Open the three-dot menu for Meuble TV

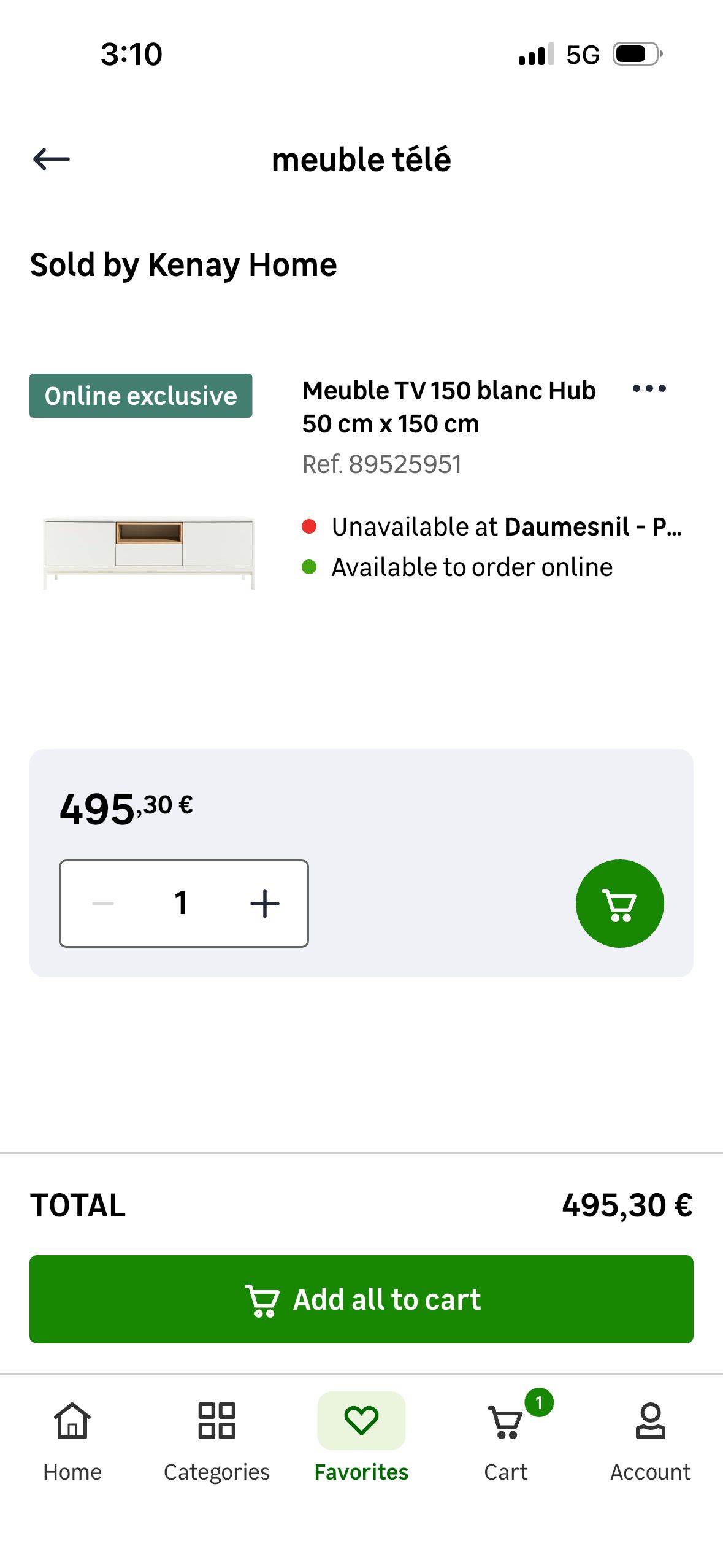(649, 388)
